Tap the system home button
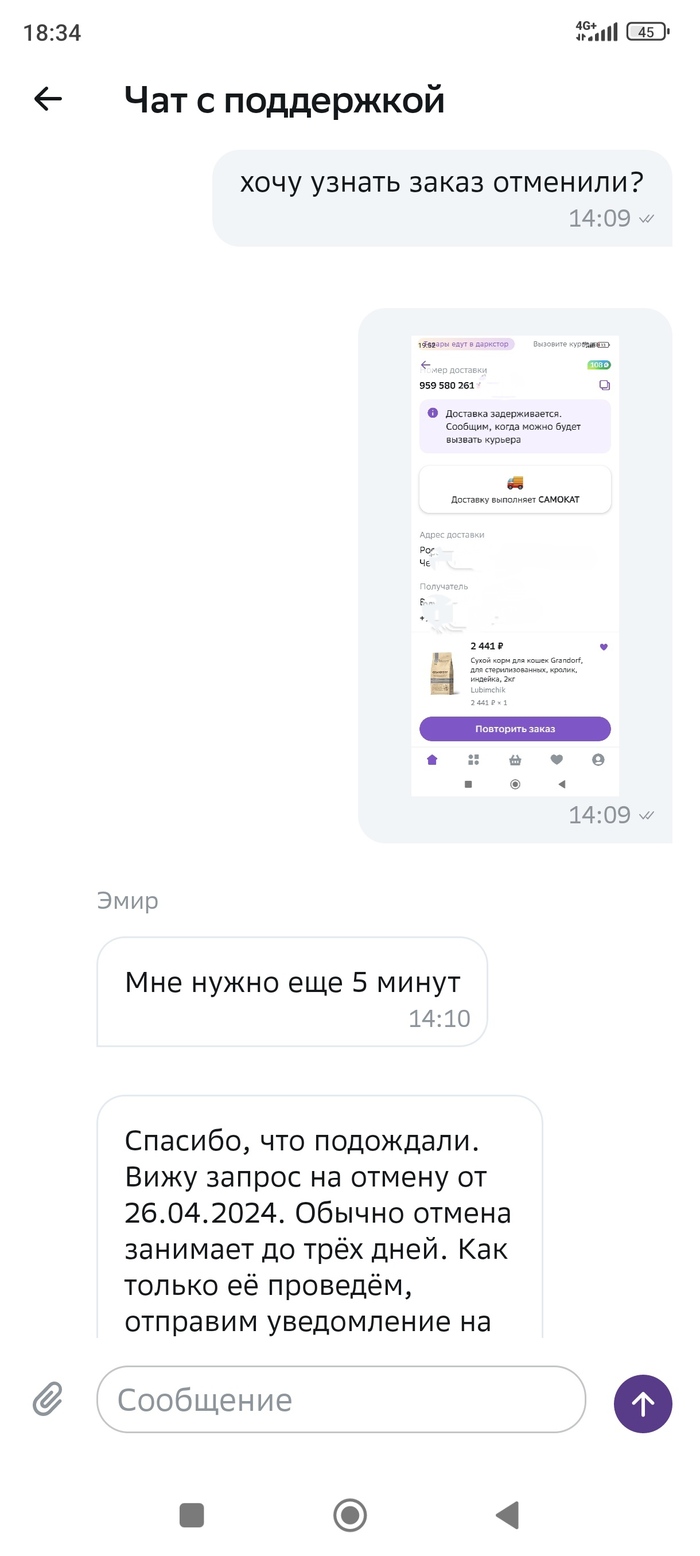The height and width of the screenshot is (1556, 700). [350, 1515]
